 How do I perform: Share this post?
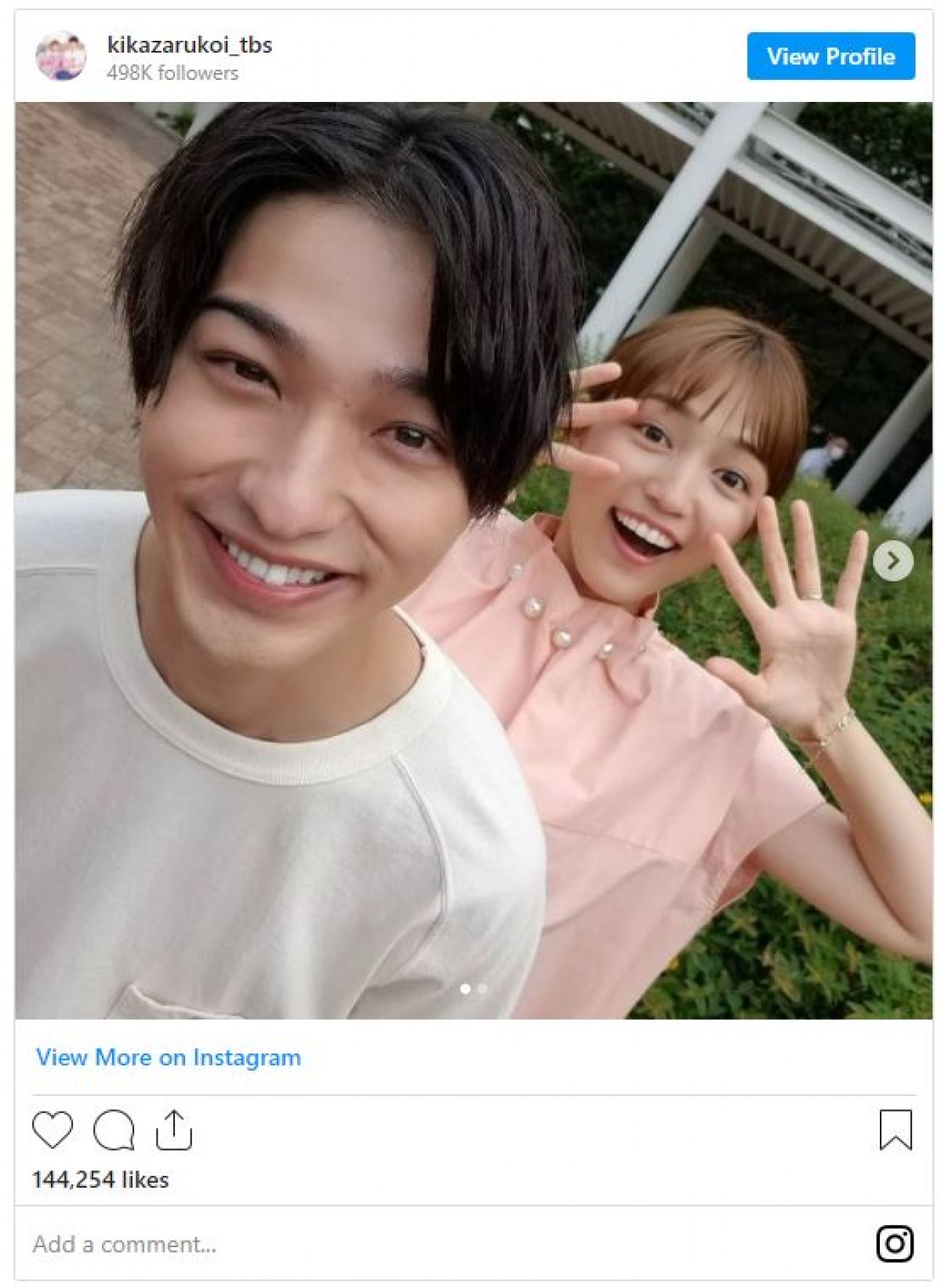coord(173,1130)
